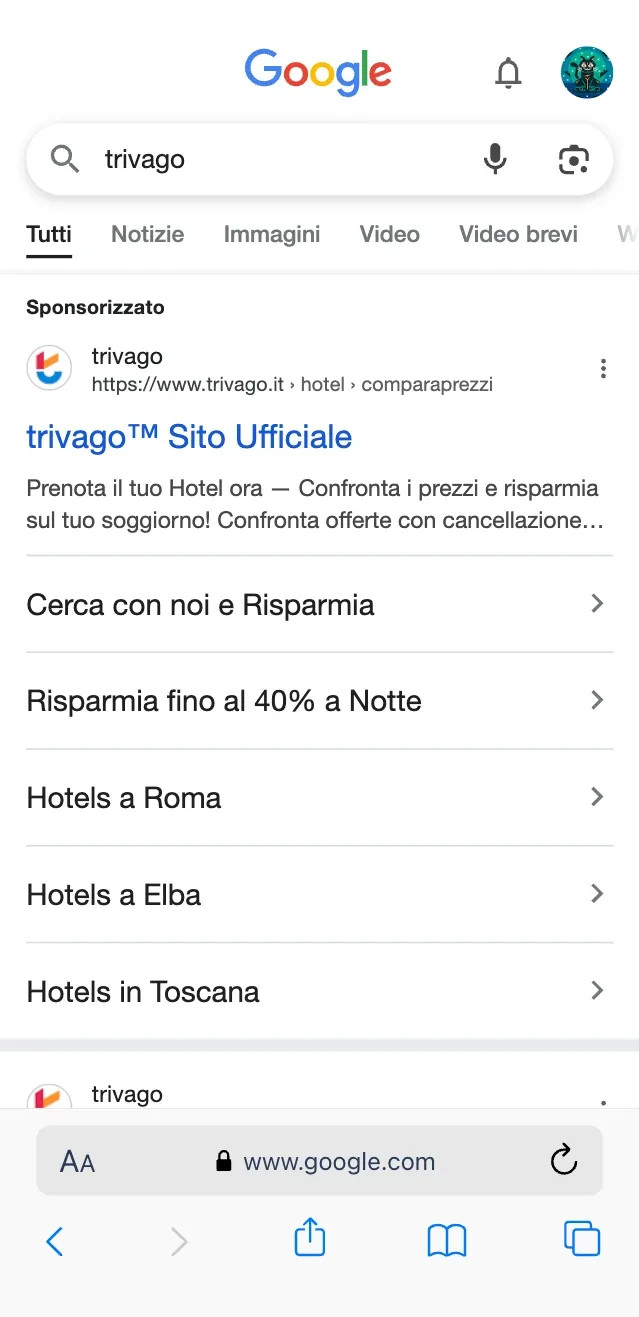Start voice search with the microphone
This screenshot has height=1317, width=639.
click(495, 159)
